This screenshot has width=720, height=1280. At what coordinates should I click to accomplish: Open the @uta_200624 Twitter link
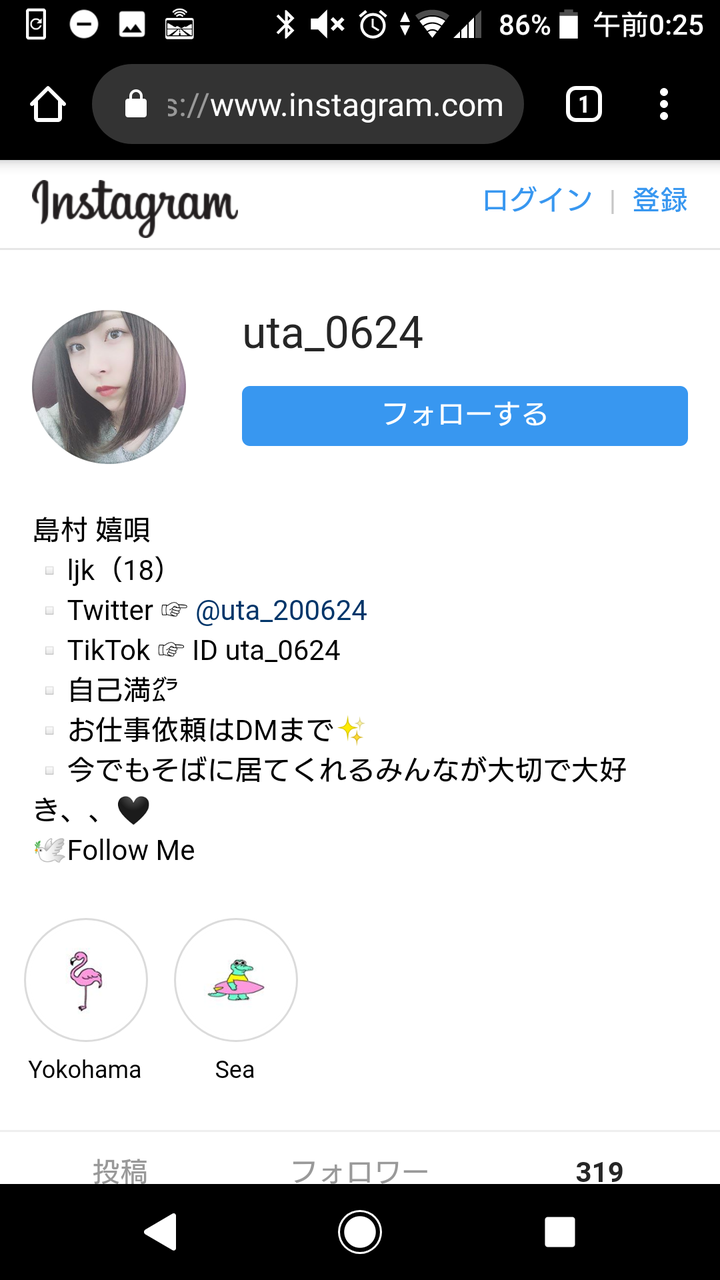click(x=281, y=610)
